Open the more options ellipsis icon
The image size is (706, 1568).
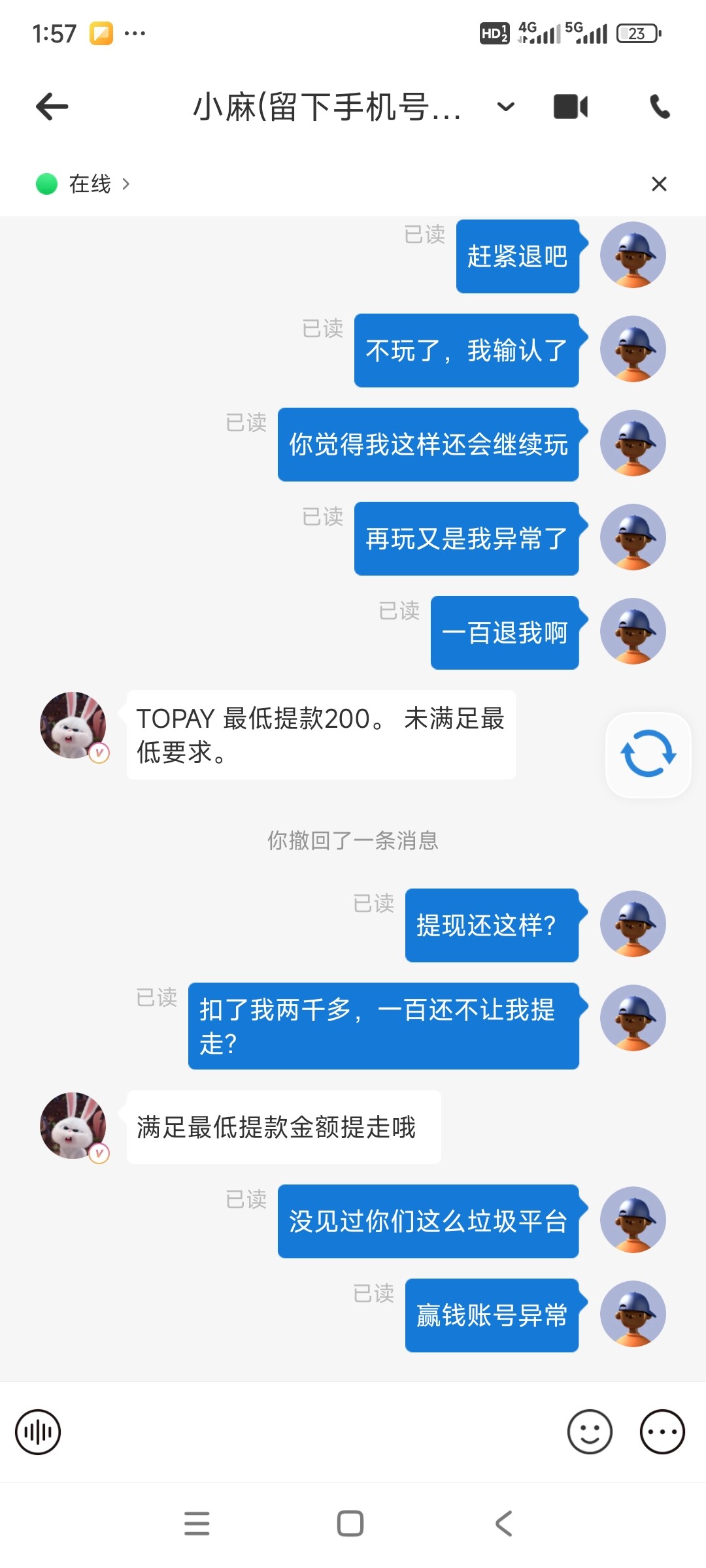click(x=662, y=1431)
